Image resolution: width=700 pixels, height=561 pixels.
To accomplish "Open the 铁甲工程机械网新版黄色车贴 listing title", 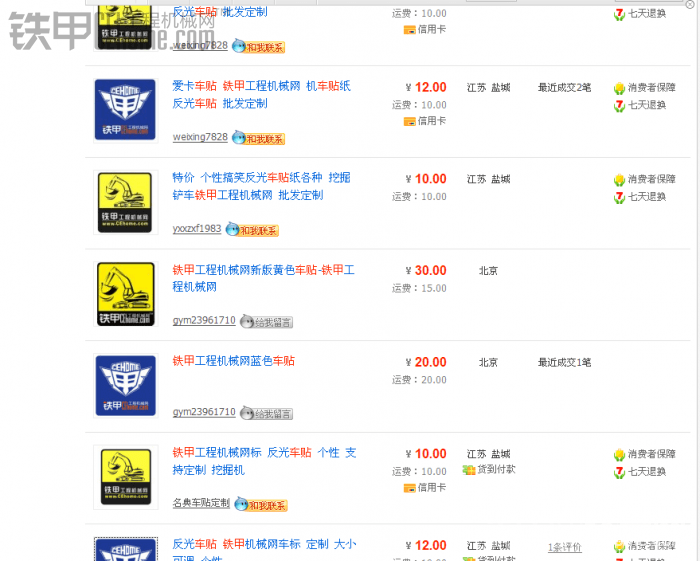I will [x=263, y=271].
